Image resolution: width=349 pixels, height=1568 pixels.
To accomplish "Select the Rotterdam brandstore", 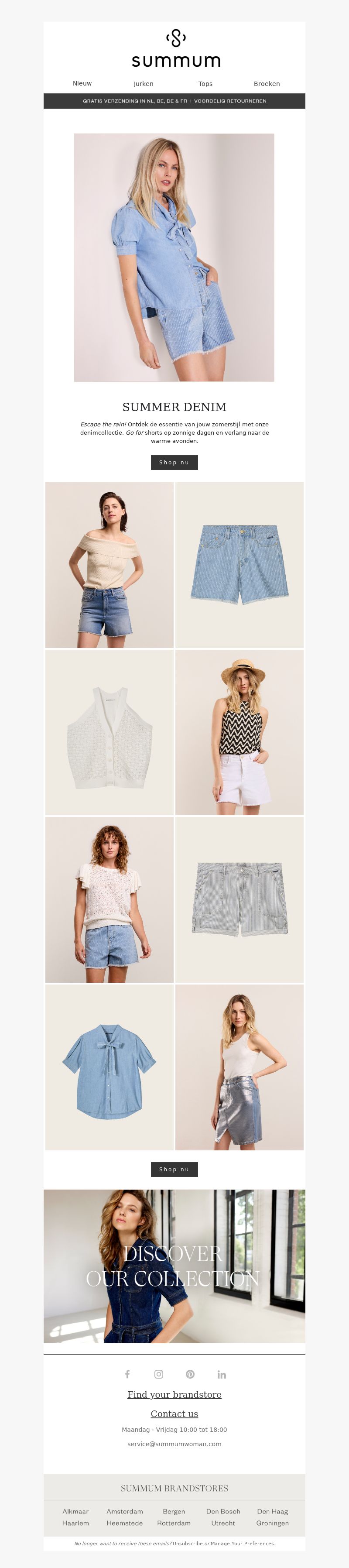I will point(174,1523).
